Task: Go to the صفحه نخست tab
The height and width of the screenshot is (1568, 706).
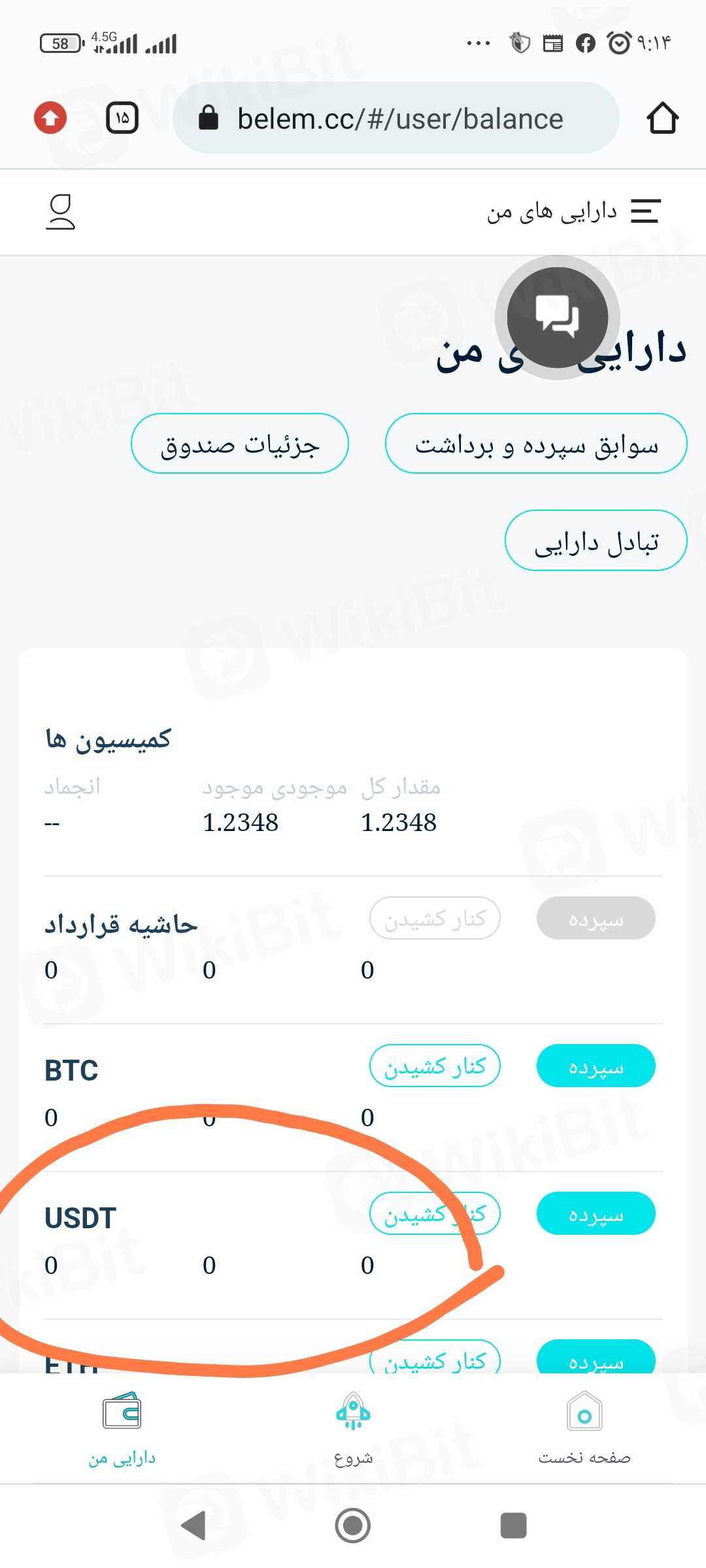Action: (584, 1428)
